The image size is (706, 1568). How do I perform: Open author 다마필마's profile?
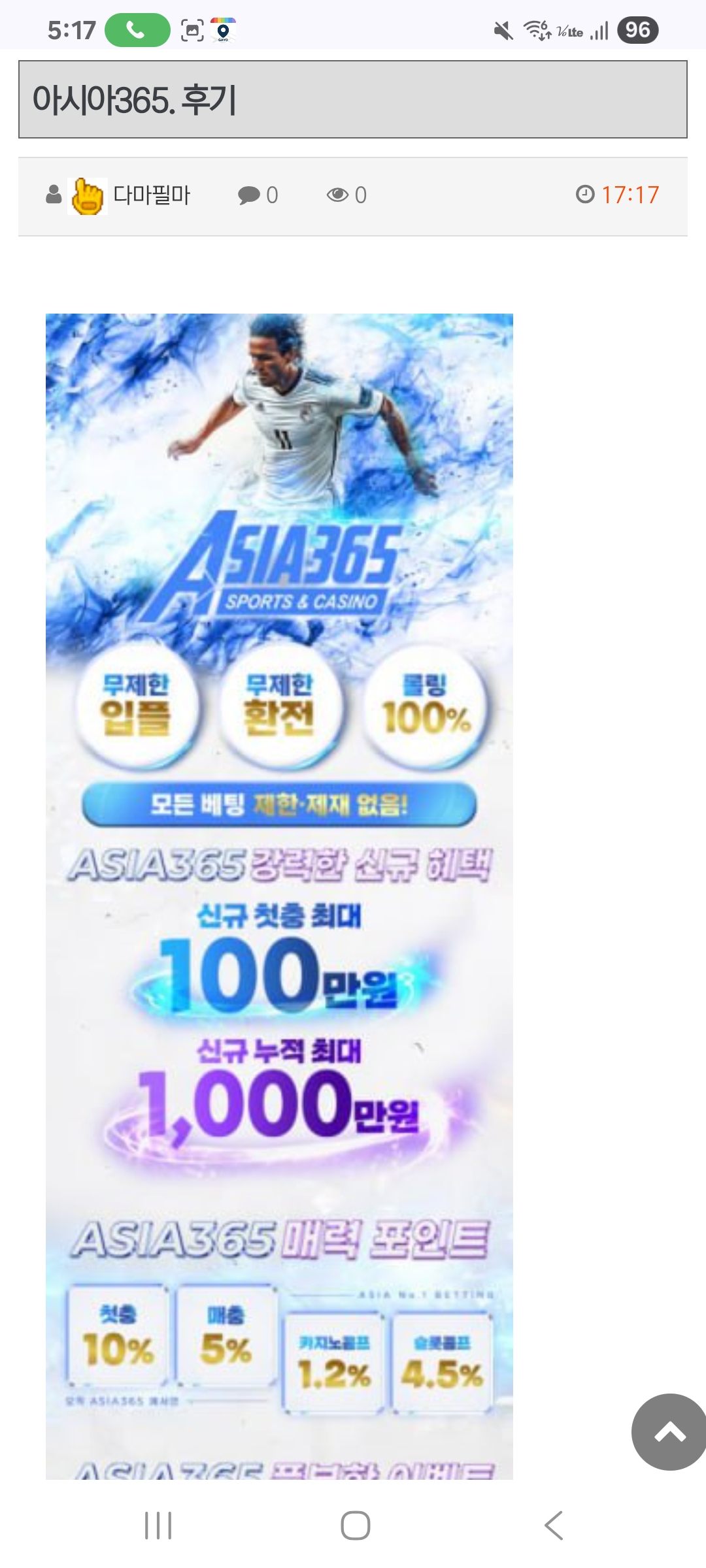coord(151,195)
